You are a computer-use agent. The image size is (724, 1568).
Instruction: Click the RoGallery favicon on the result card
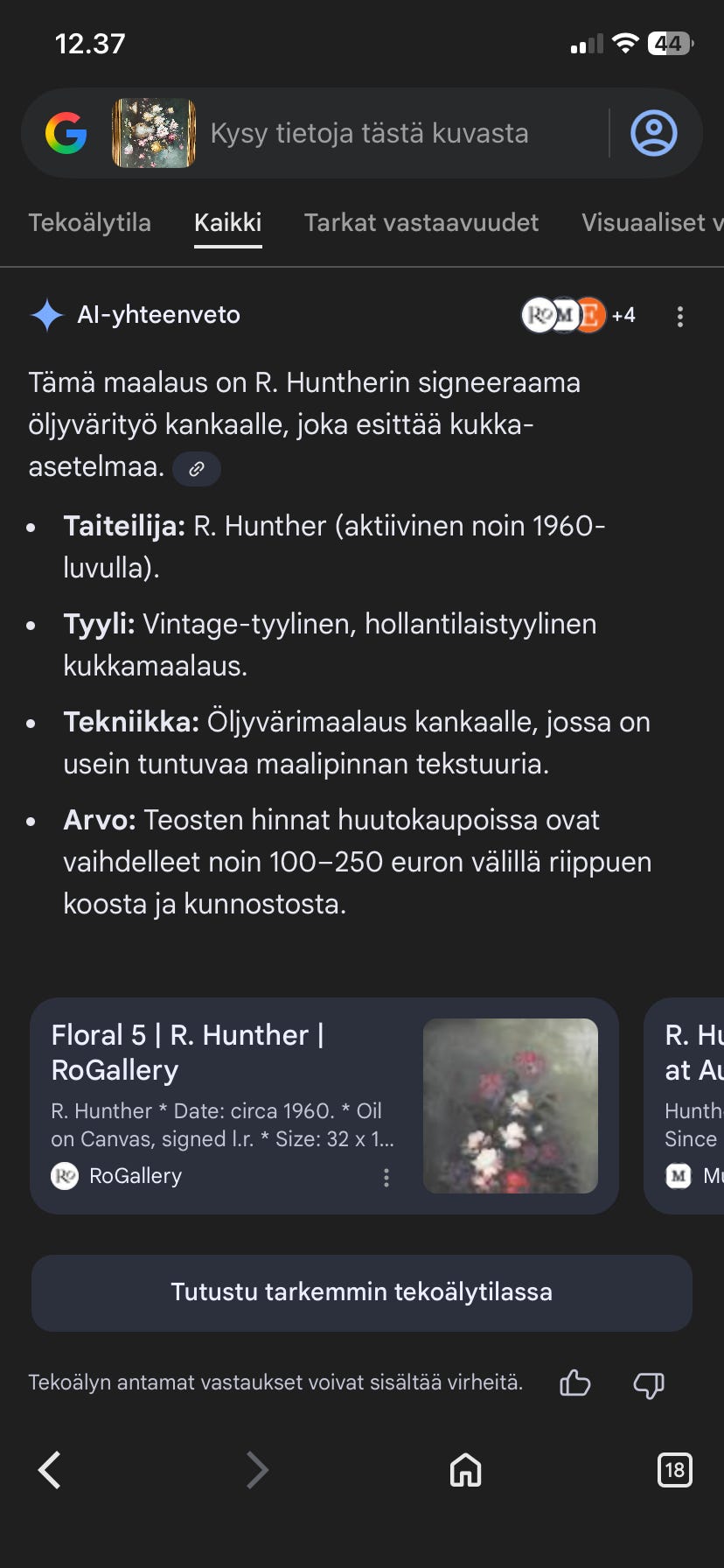tap(63, 1177)
